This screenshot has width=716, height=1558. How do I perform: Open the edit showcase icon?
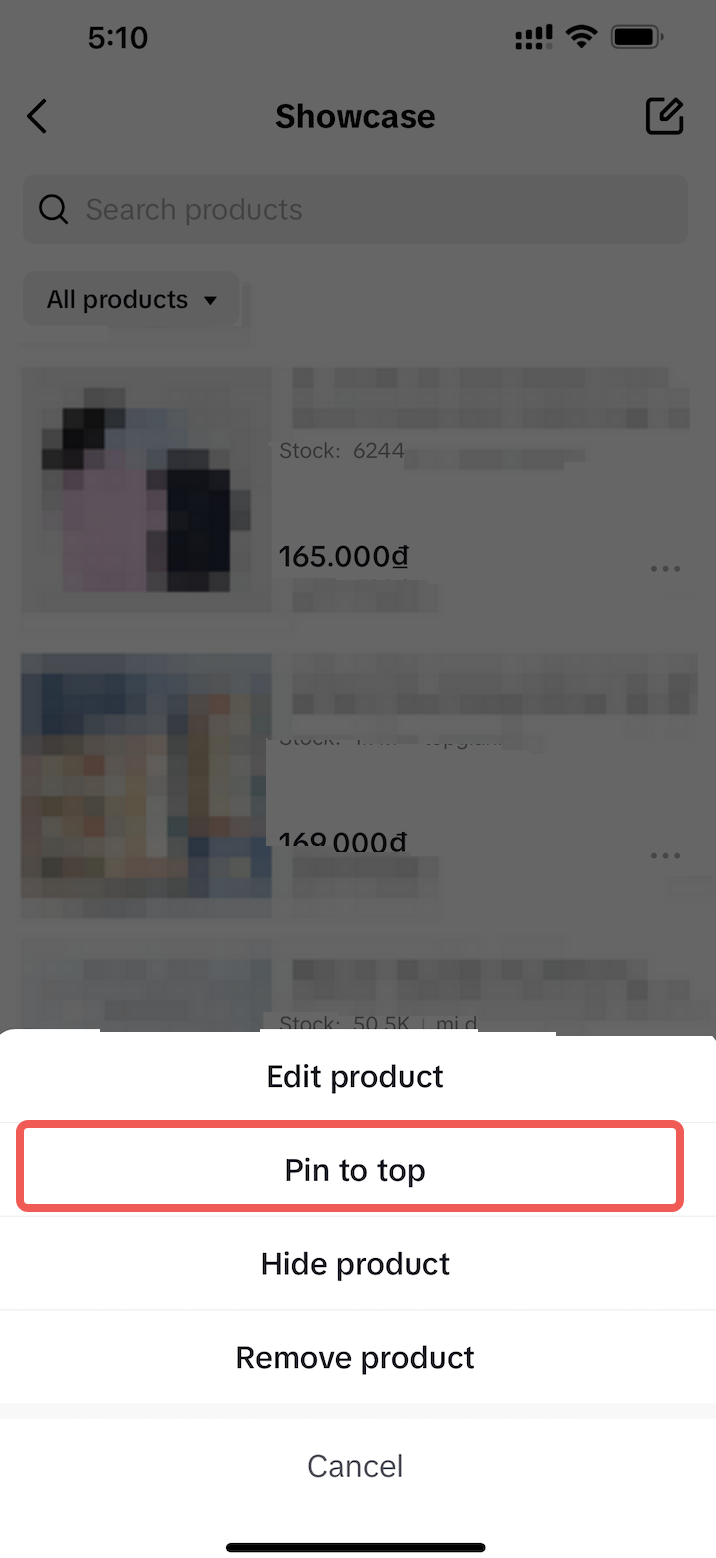[664, 117]
